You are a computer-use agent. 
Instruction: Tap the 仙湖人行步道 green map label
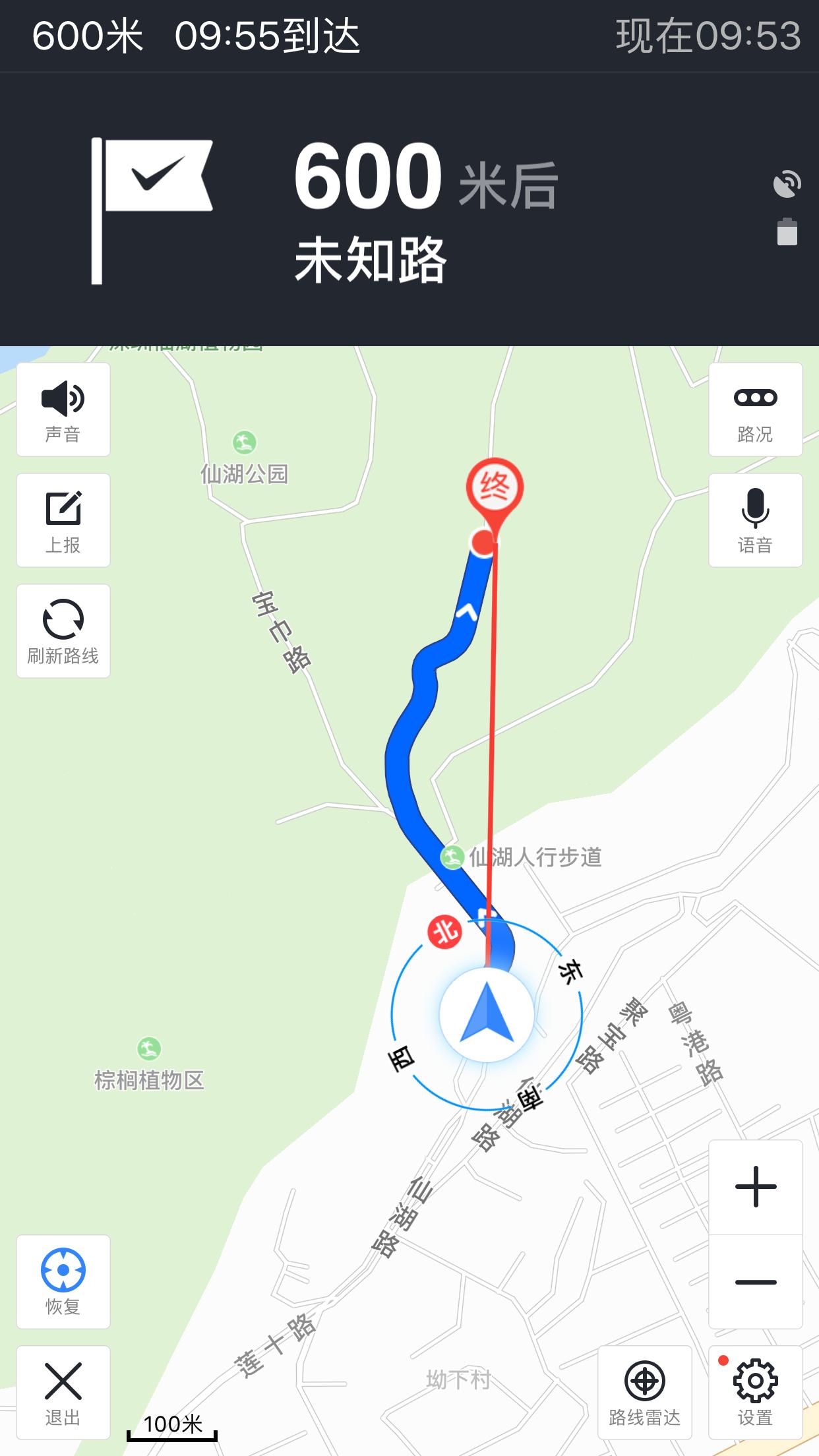535,856
